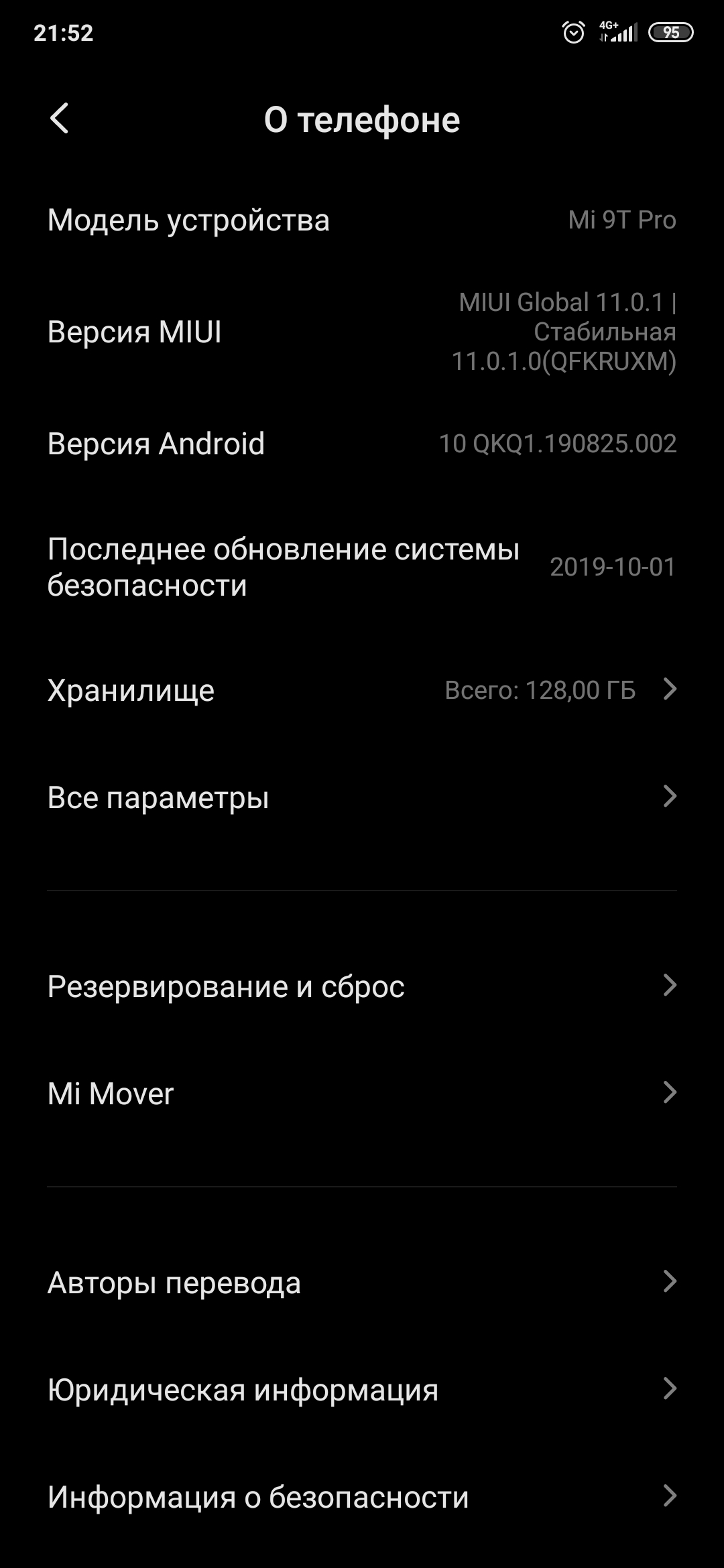724x1568 pixels.
Task: Launch Mi Mover
Action: tap(362, 1093)
